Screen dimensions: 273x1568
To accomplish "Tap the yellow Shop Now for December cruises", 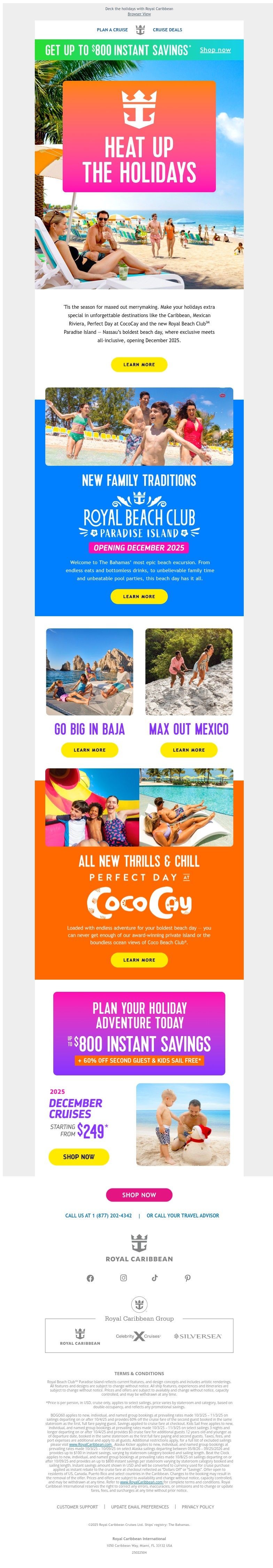I will (79, 1157).
